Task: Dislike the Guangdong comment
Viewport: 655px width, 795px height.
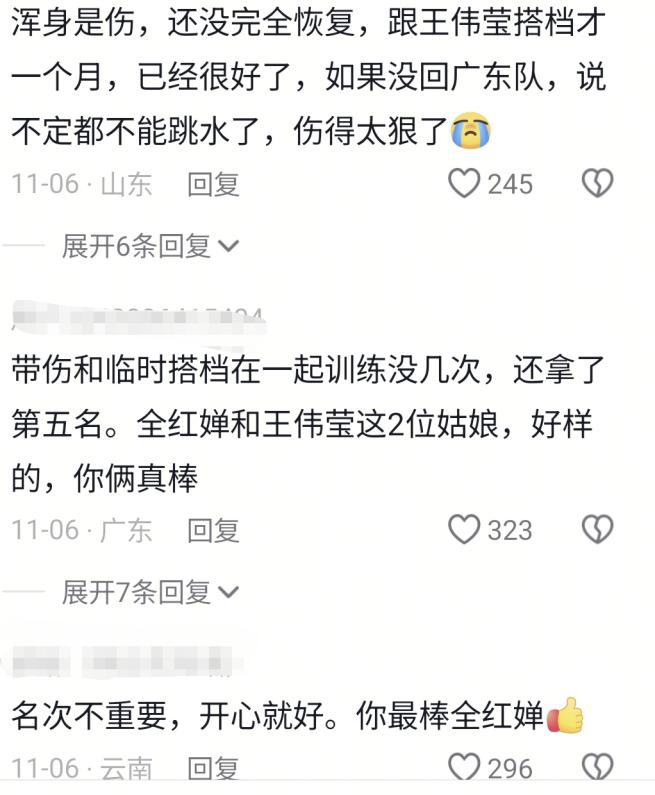Action: click(x=597, y=529)
